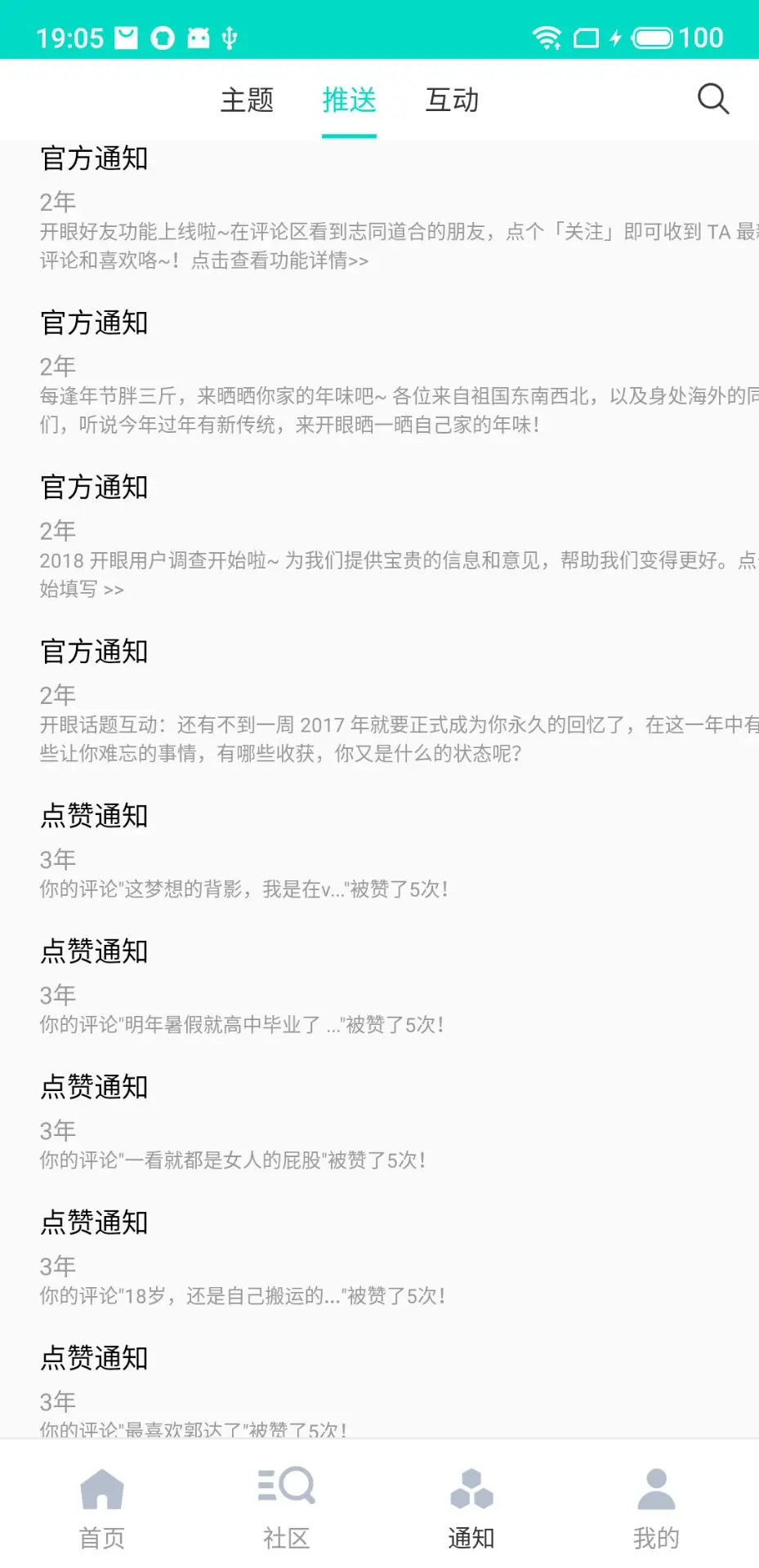Viewport: 759px width, 1568px height.
Task: Open the search magnifier icon
Action: coord(712,99)
